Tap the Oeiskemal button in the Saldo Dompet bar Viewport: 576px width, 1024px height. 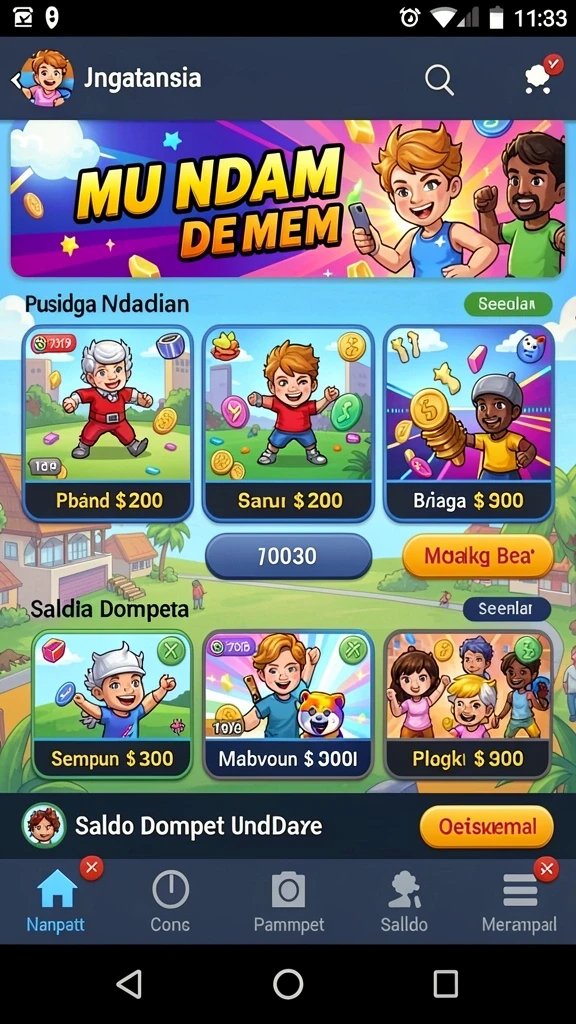point(487,827)
